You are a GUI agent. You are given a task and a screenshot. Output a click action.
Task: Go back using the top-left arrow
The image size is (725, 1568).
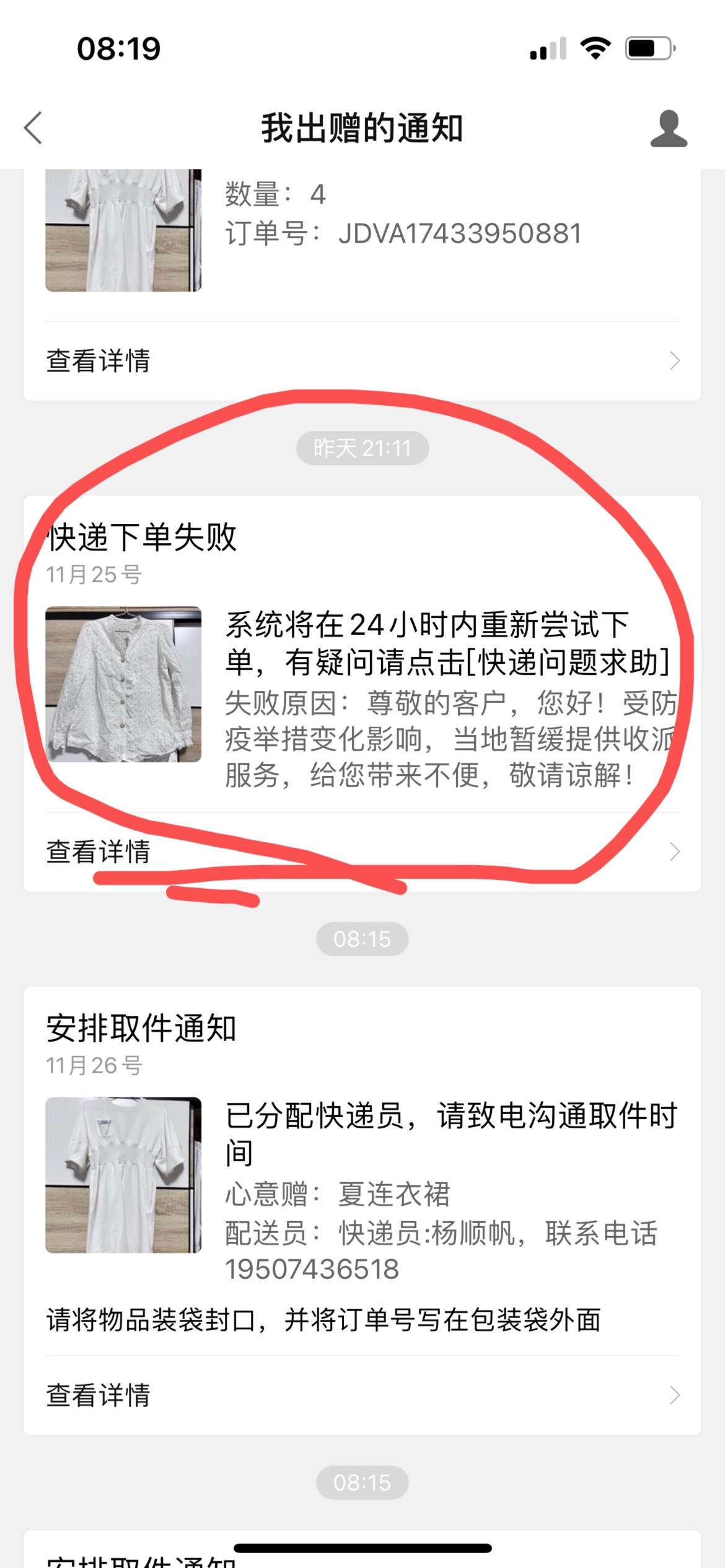tap(33, 128)
